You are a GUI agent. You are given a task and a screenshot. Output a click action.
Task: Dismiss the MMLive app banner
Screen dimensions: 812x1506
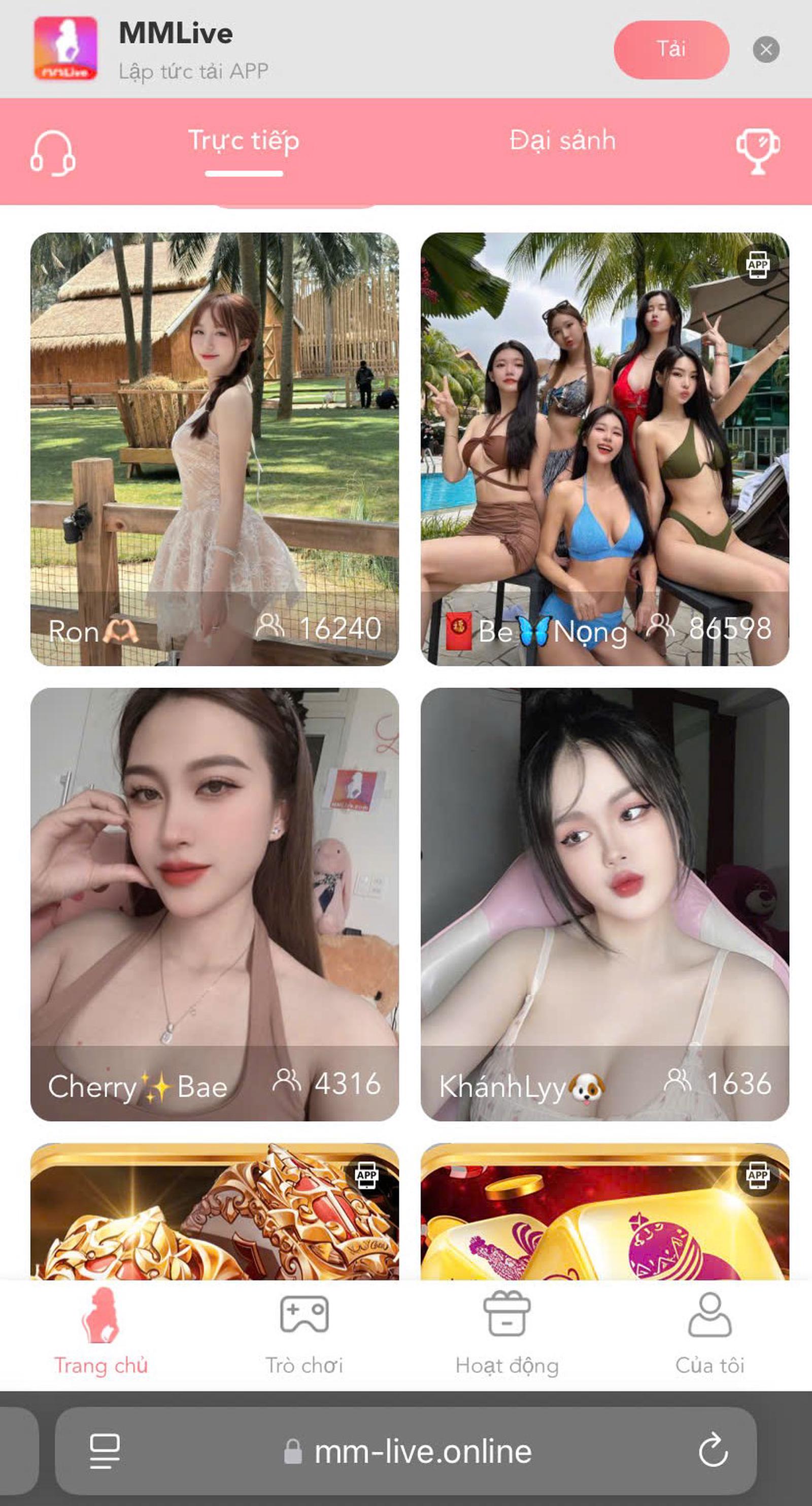coord(766,50)
